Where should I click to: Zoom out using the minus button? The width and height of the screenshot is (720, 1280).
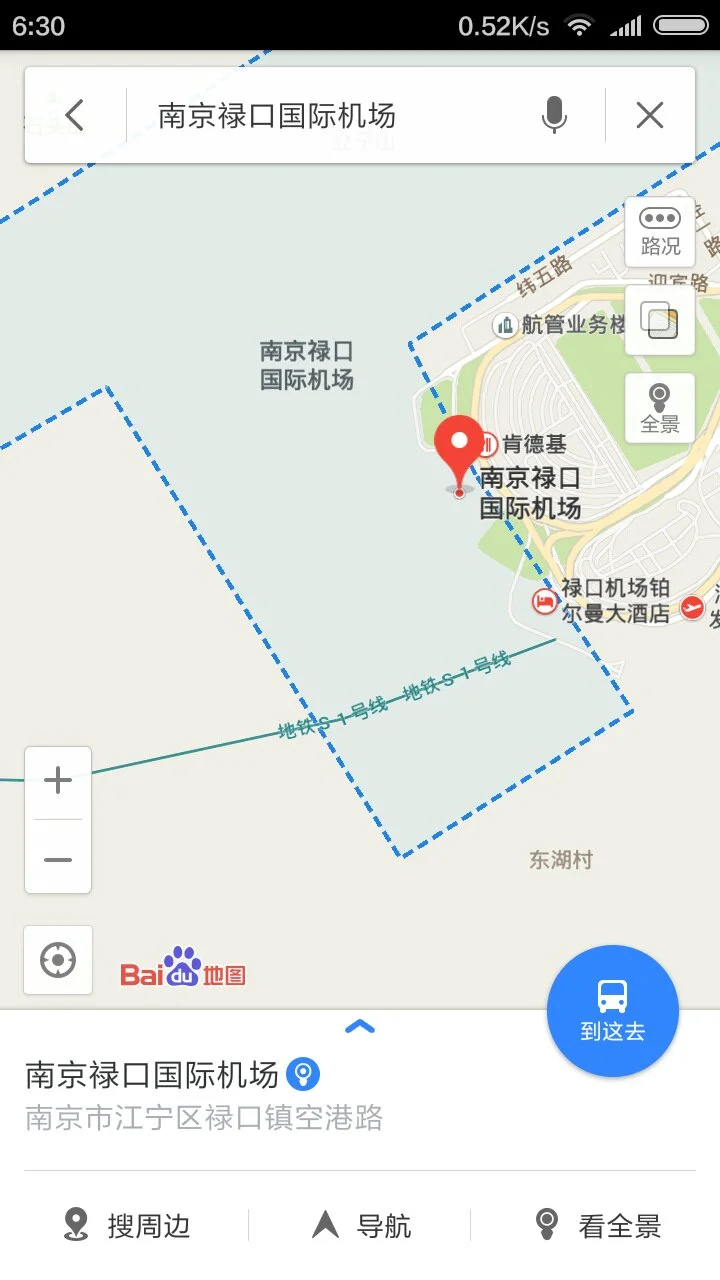(x=57, y=859)
